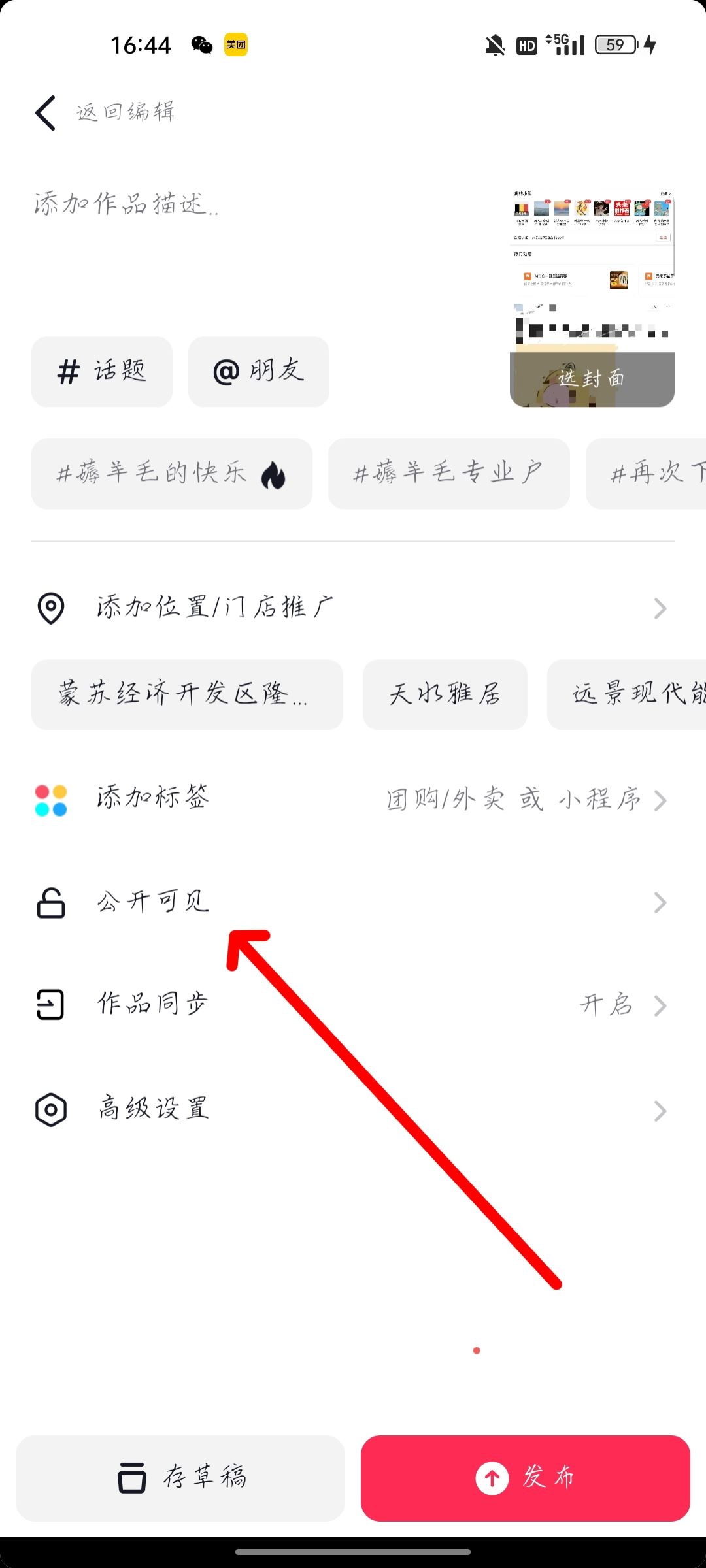Publish the post with 发布

point(526,1478)
